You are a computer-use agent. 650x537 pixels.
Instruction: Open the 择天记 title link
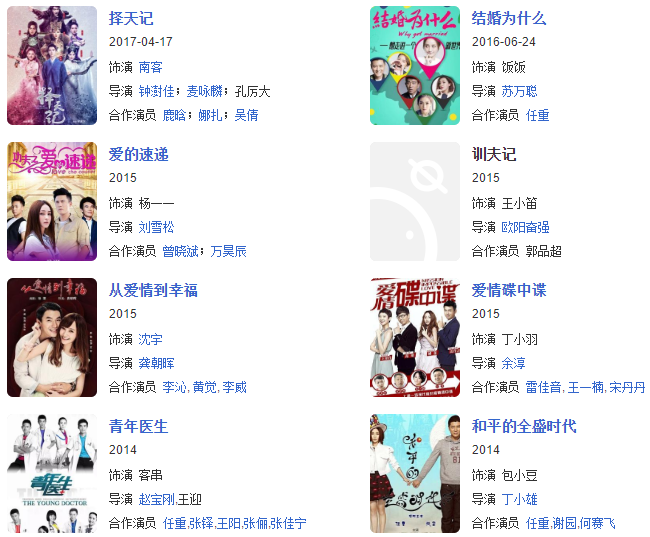tap(130, 19)
